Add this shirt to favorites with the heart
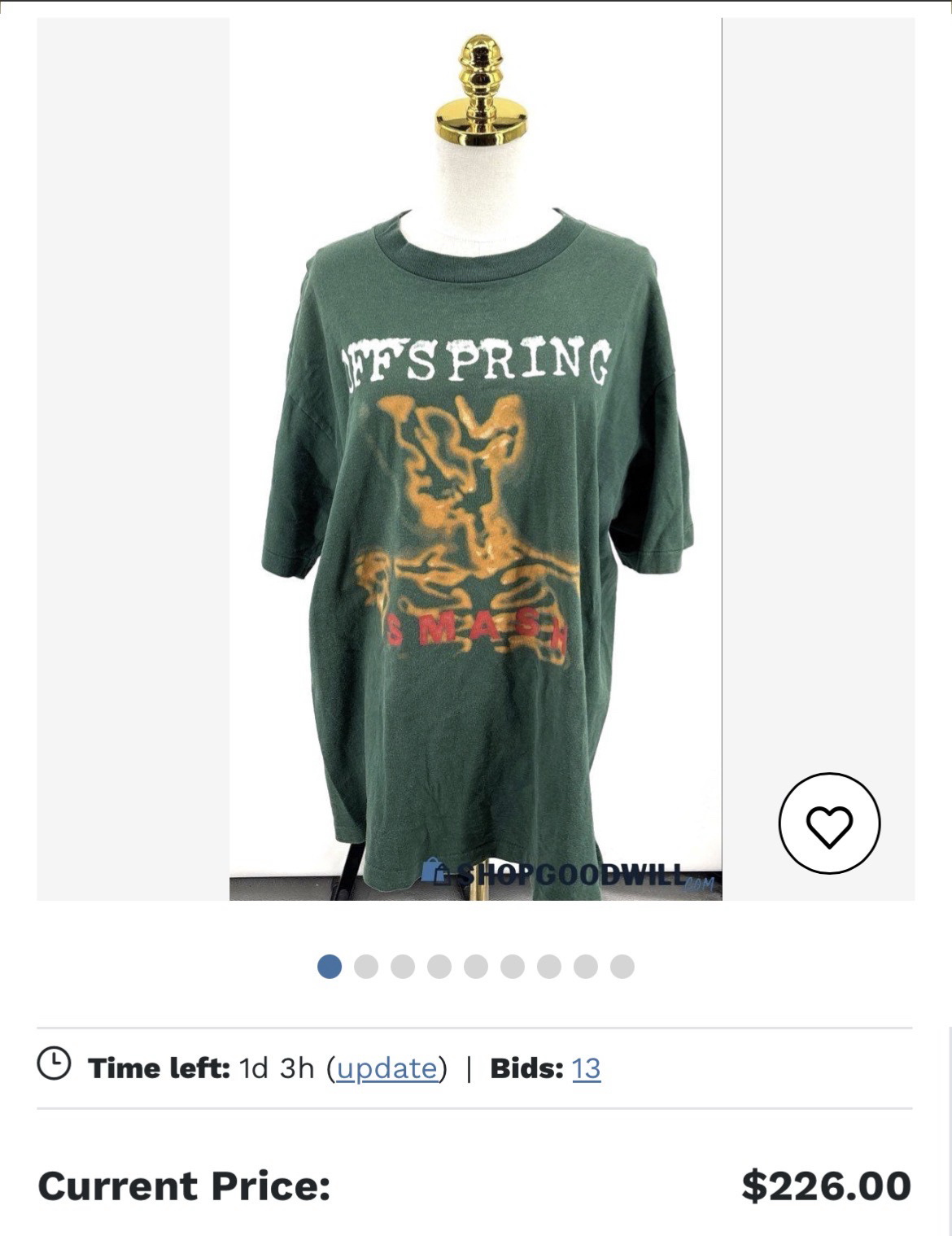This screenshot has width=952, height=1236. (x=828, y=823)
